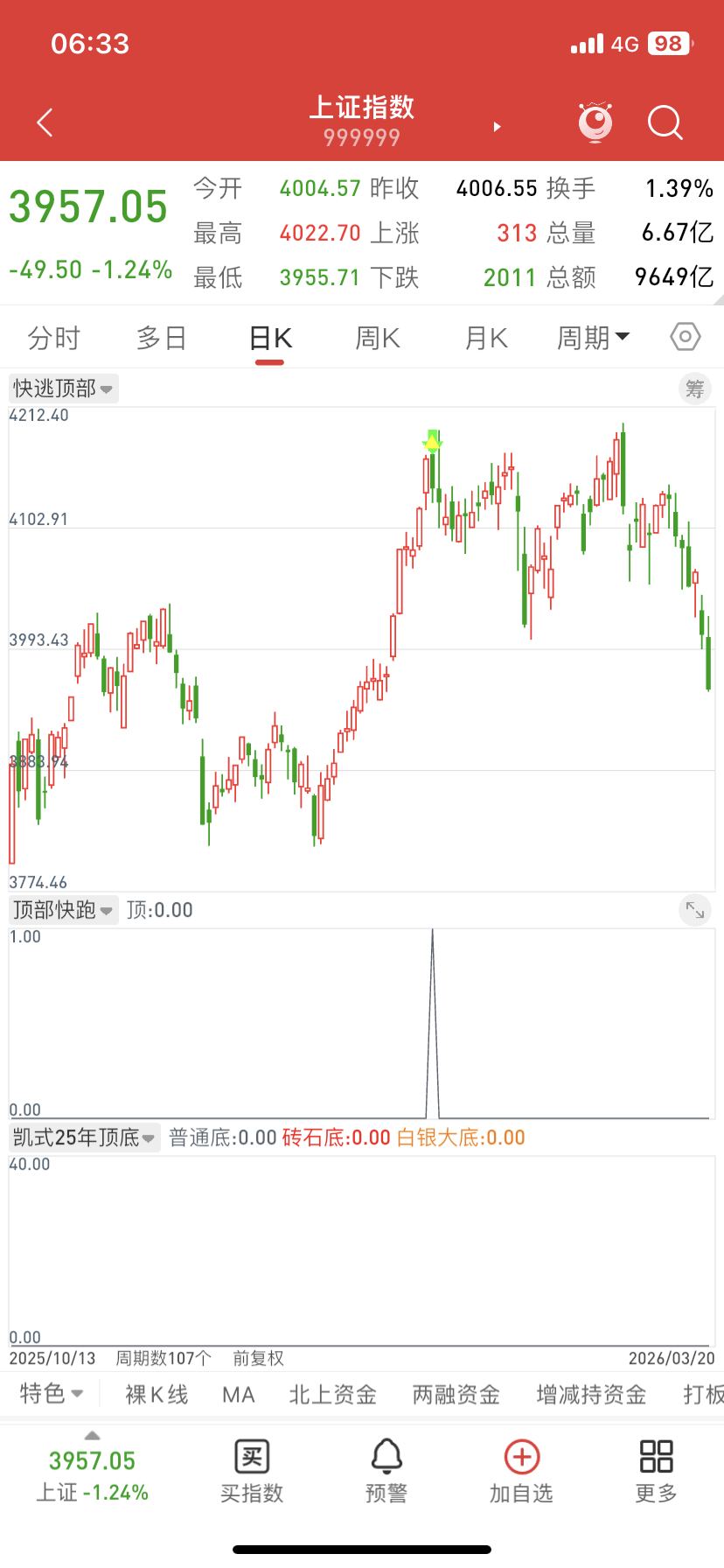Tap the 筹 chip distribution button

tap(695, 388)
